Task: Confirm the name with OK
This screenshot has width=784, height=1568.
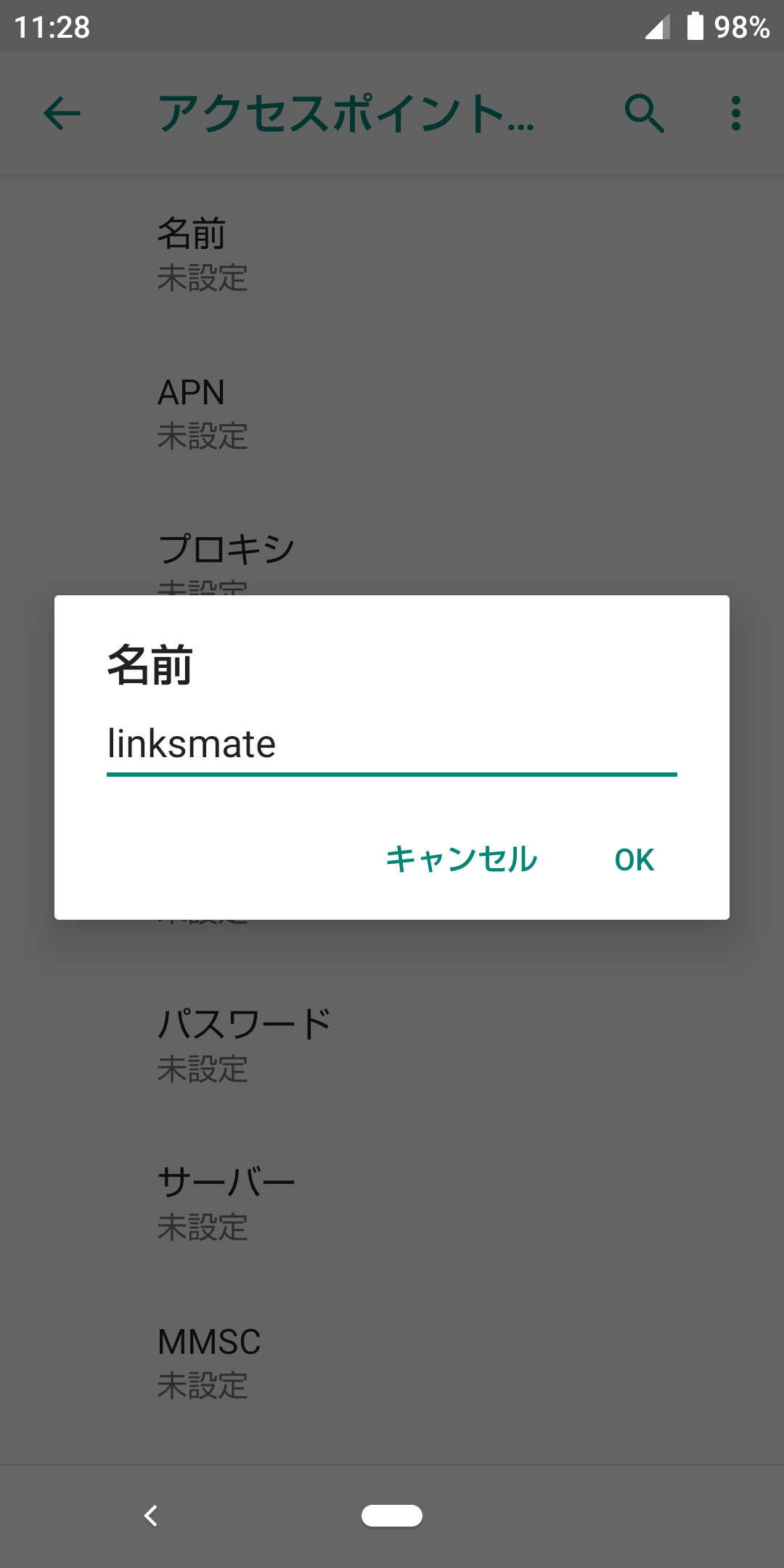Action: tap(633, 859)
